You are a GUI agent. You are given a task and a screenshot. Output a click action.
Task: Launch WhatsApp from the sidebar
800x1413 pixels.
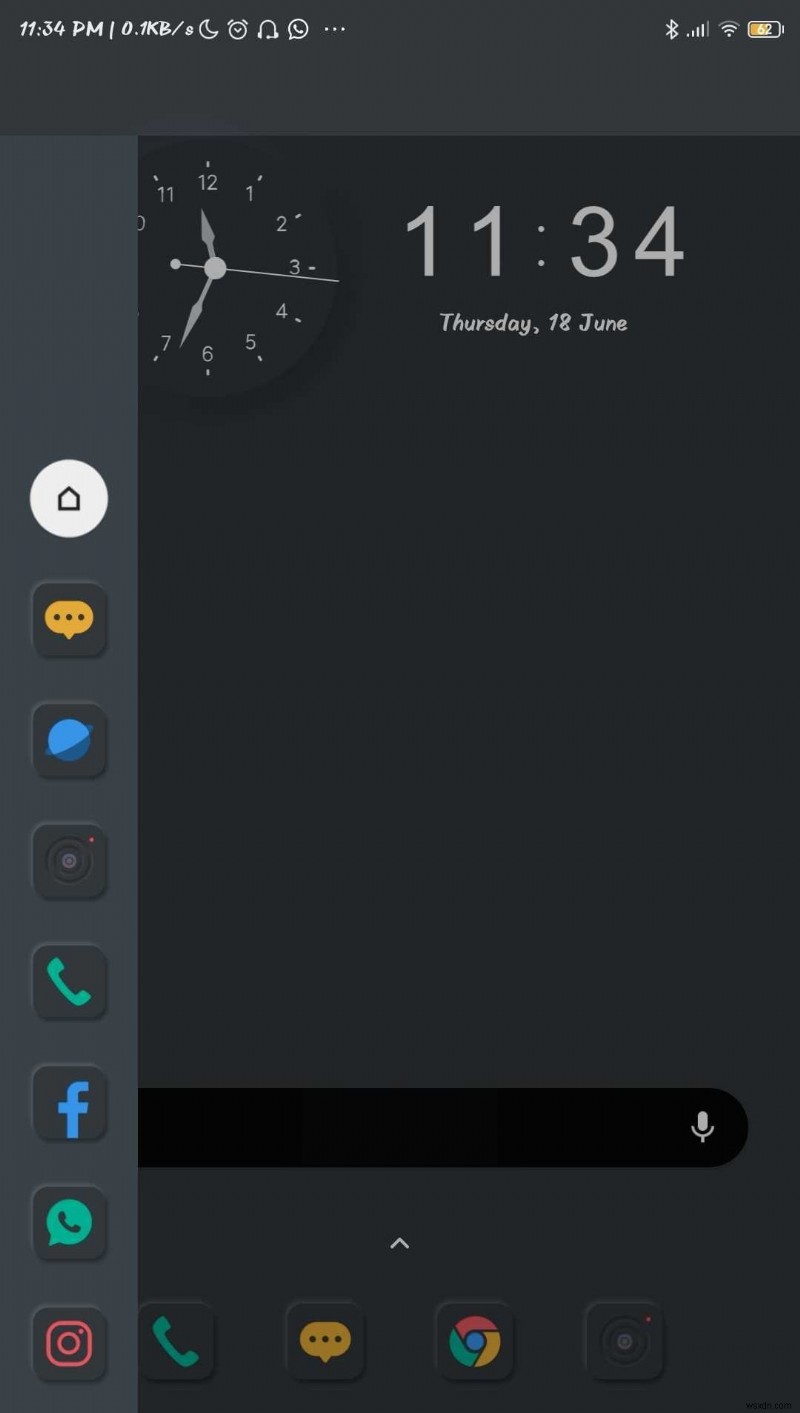[x=69, y=1224]
